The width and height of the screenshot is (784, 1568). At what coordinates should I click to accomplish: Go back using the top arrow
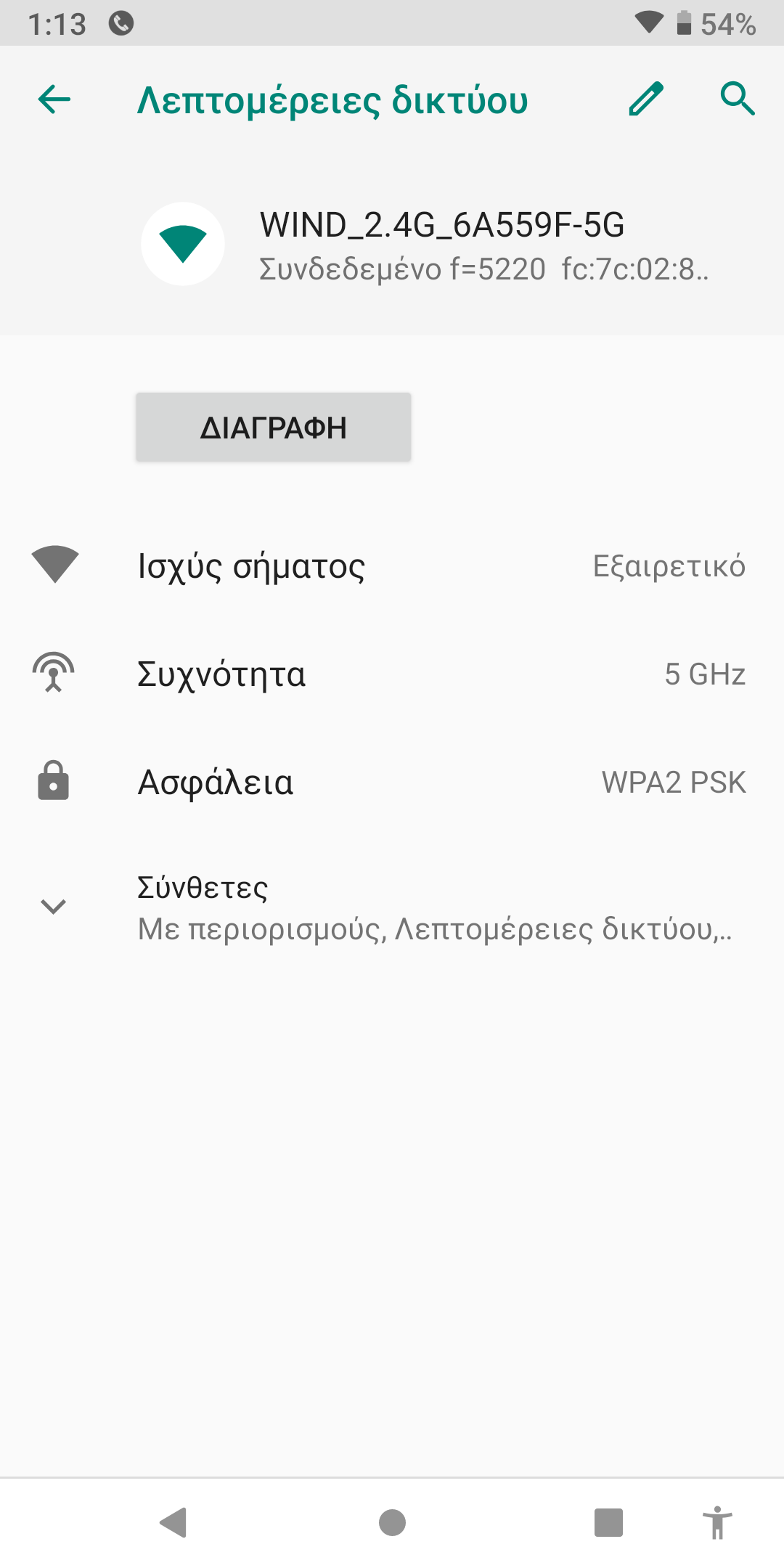coord(54,99)
